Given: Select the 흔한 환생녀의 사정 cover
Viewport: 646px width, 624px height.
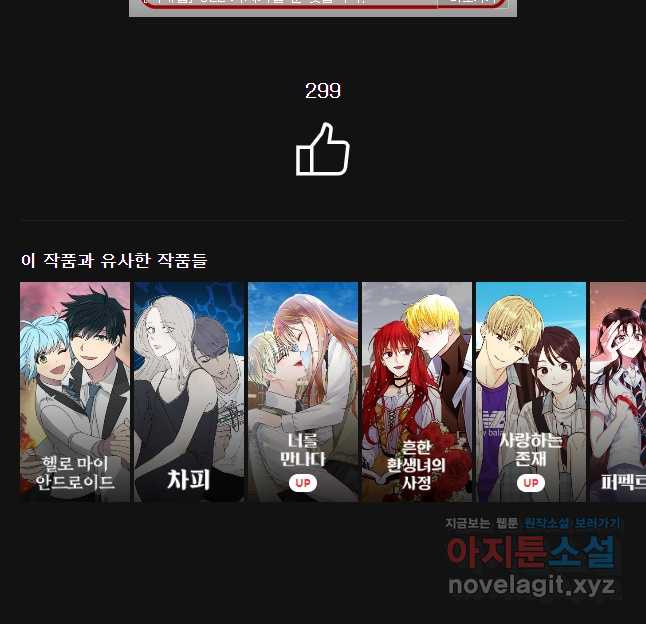Looking at the screenshot, I should pos(417,392).
